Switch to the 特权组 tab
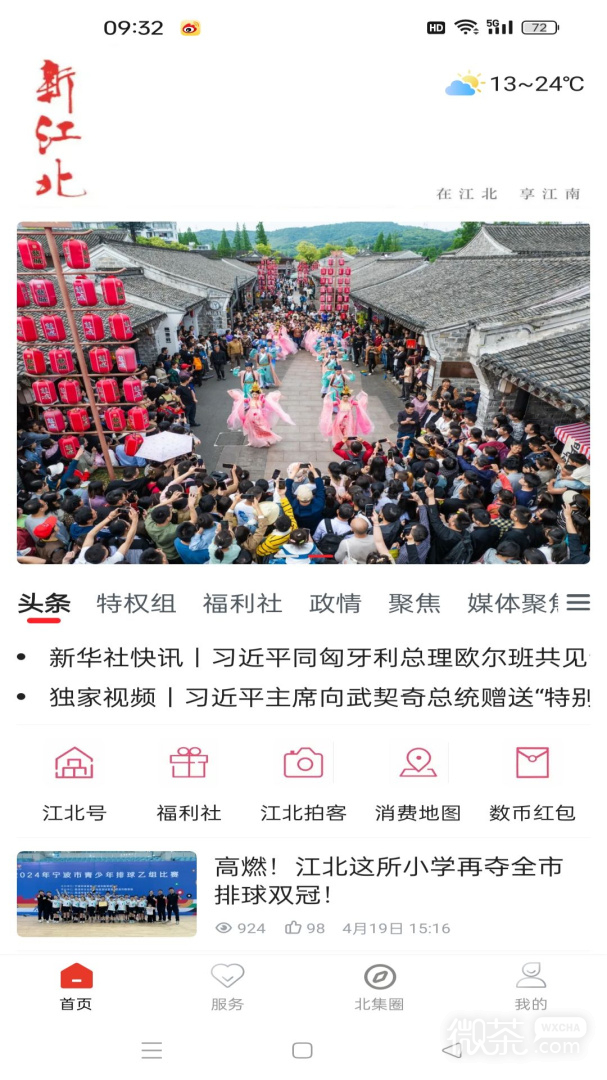Screen dimensions: 607x1080 136,603
